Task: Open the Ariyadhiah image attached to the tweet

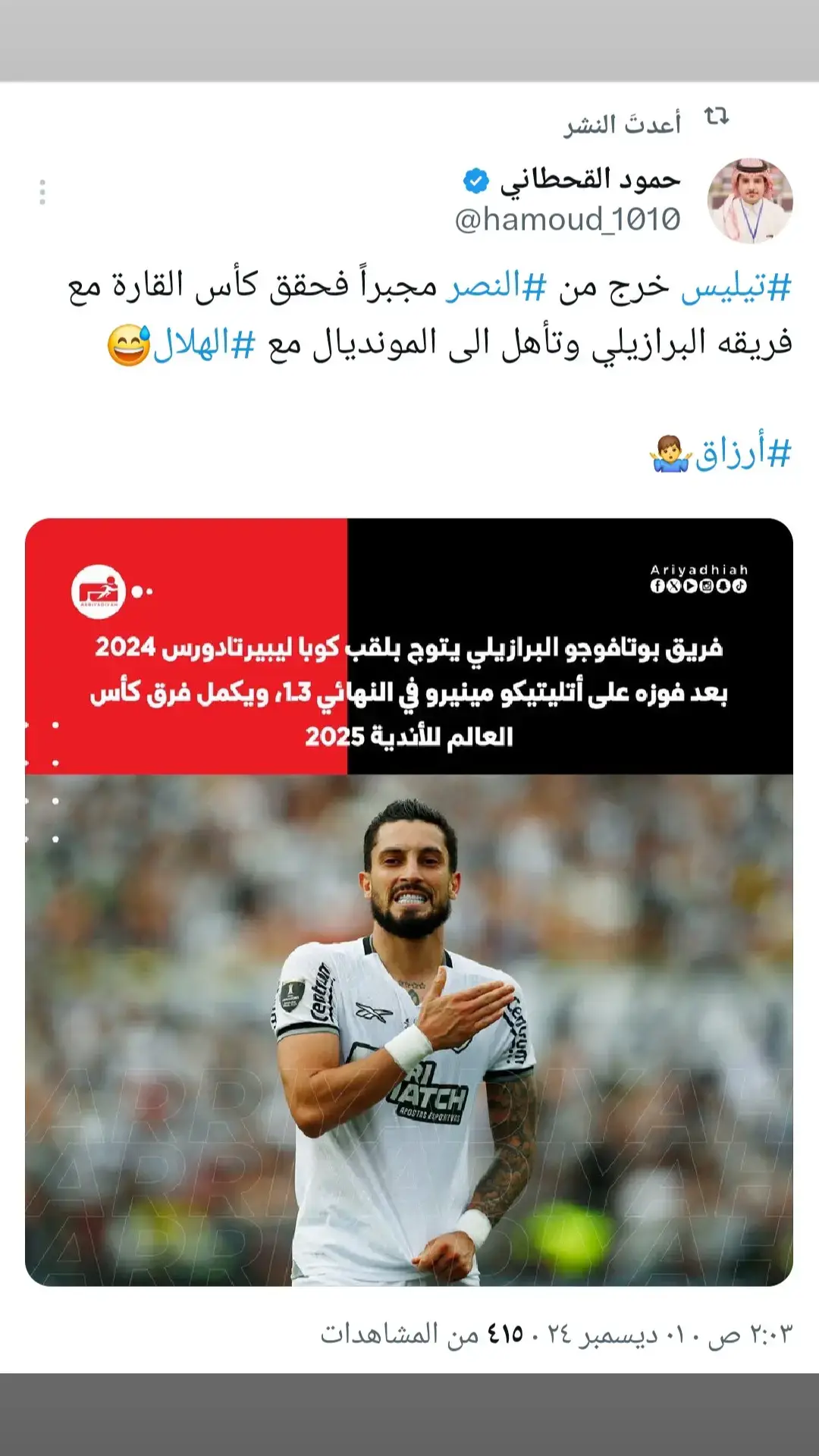Action: [x=409, y=902]
